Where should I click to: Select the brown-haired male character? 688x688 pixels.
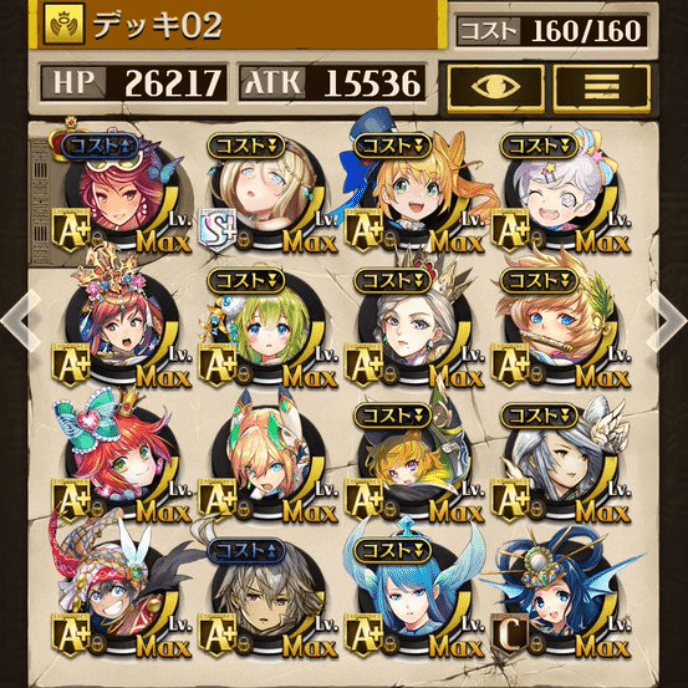click(262, 598)
